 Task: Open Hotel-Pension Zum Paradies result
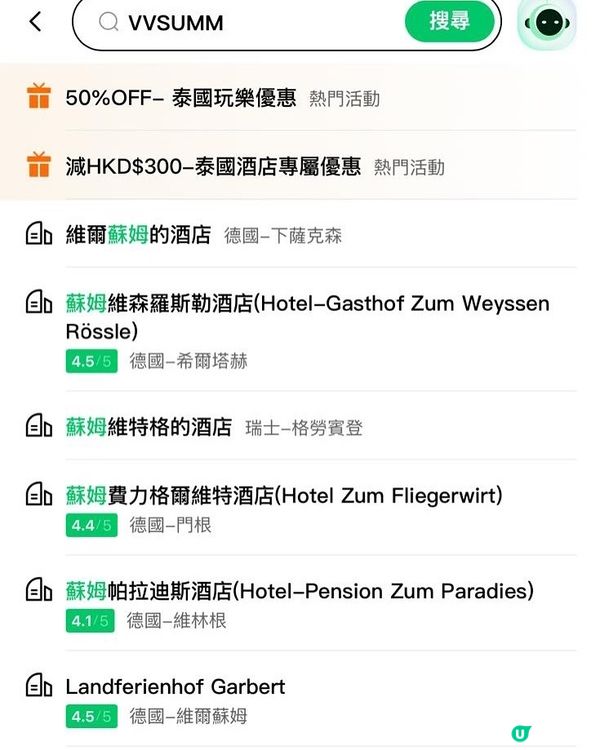click(x=300, y=591)
